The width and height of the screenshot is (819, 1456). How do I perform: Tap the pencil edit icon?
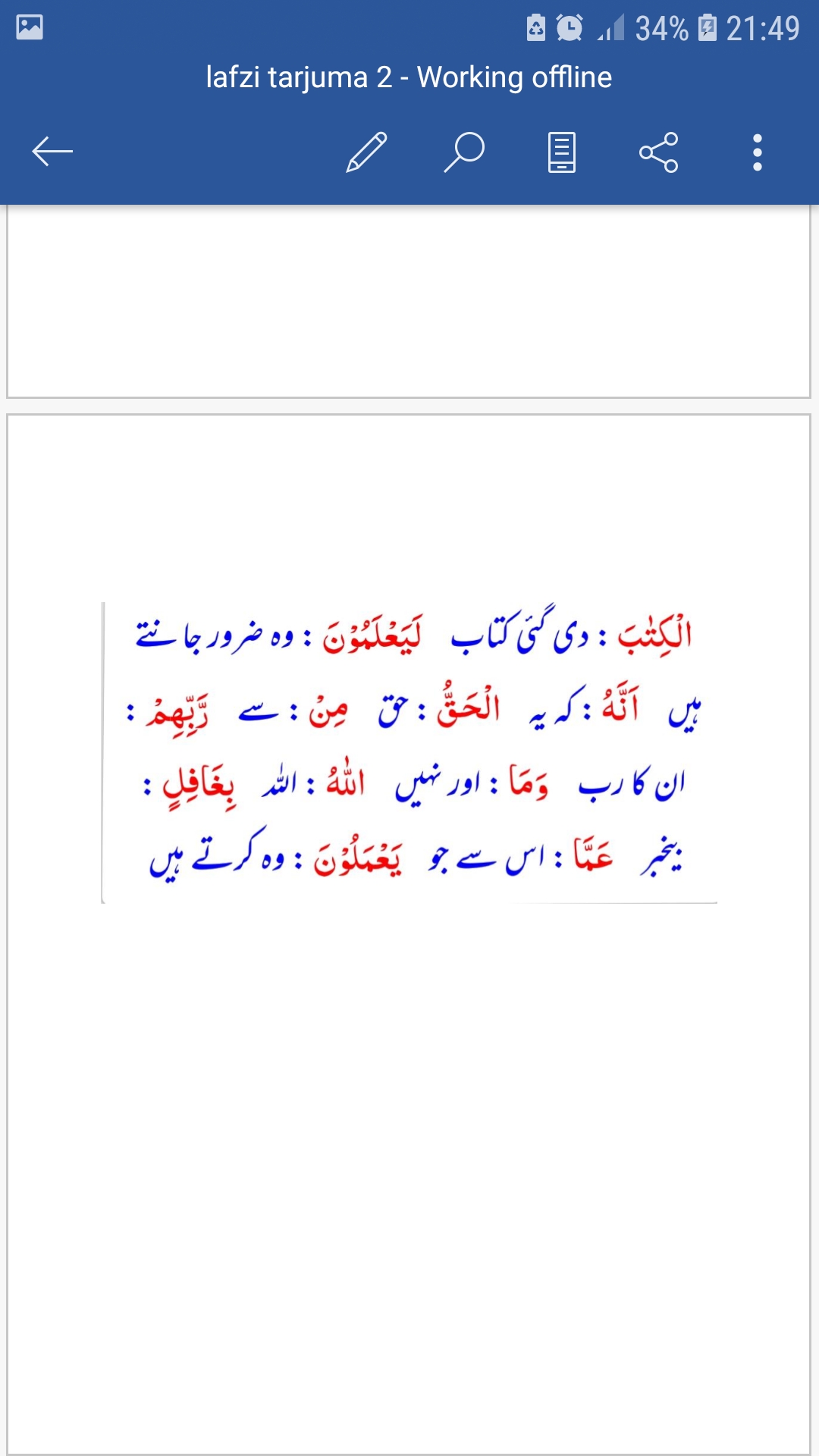[x=367, y=152]
